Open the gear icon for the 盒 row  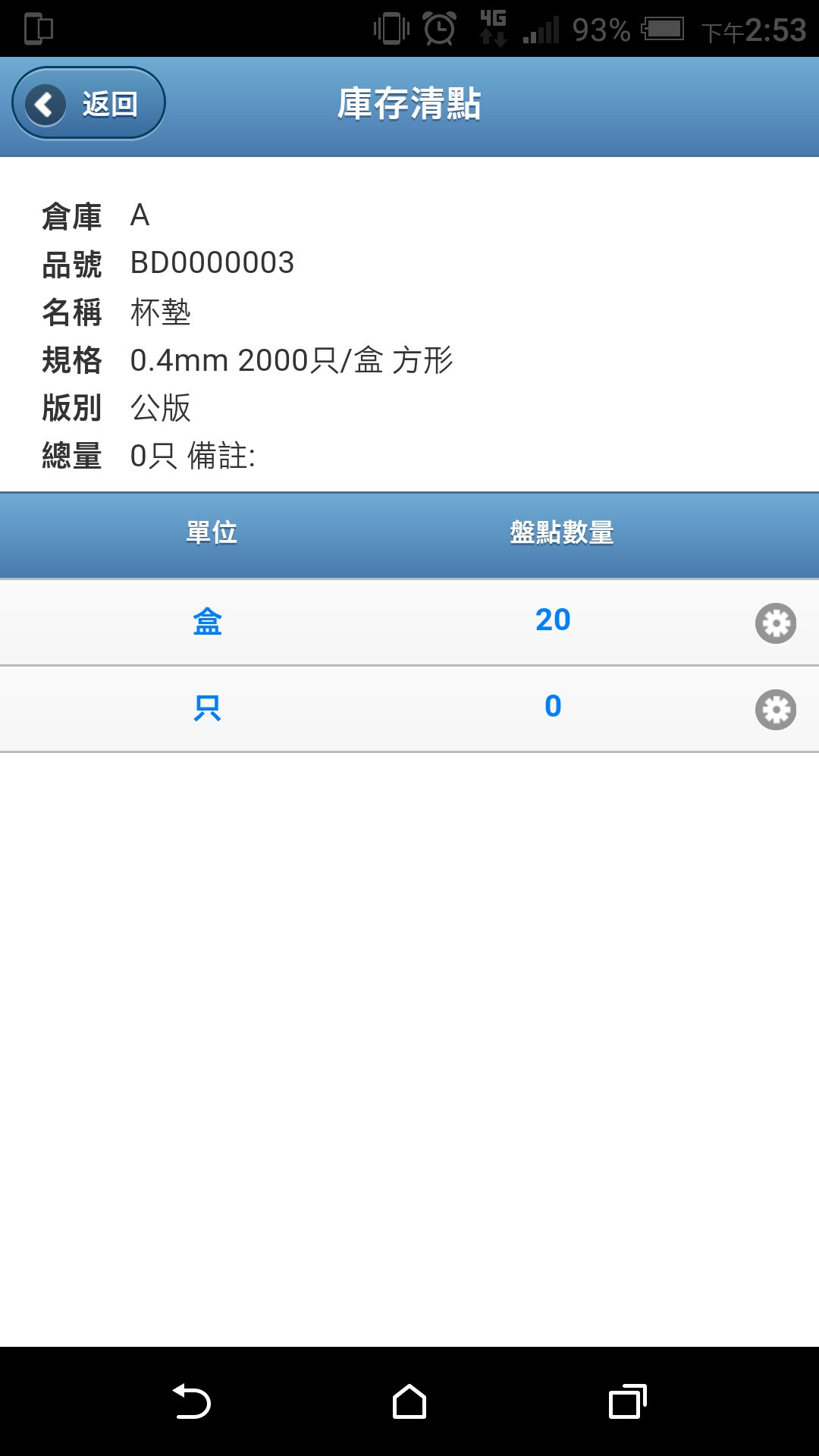(776, 623)
